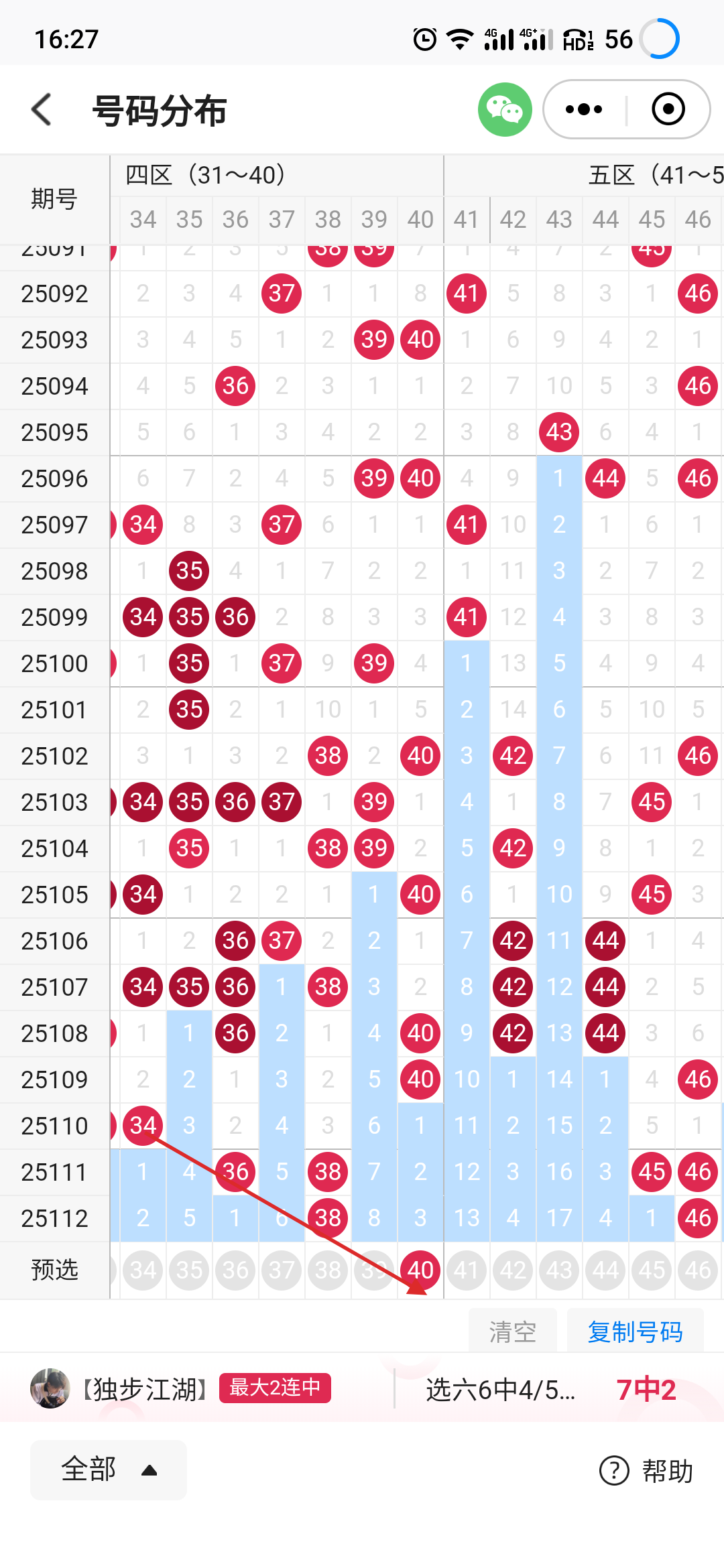Tap 复制号码 to copy numbers
The width and height of the screenshot is (724, 1568).
point(635,1331)
